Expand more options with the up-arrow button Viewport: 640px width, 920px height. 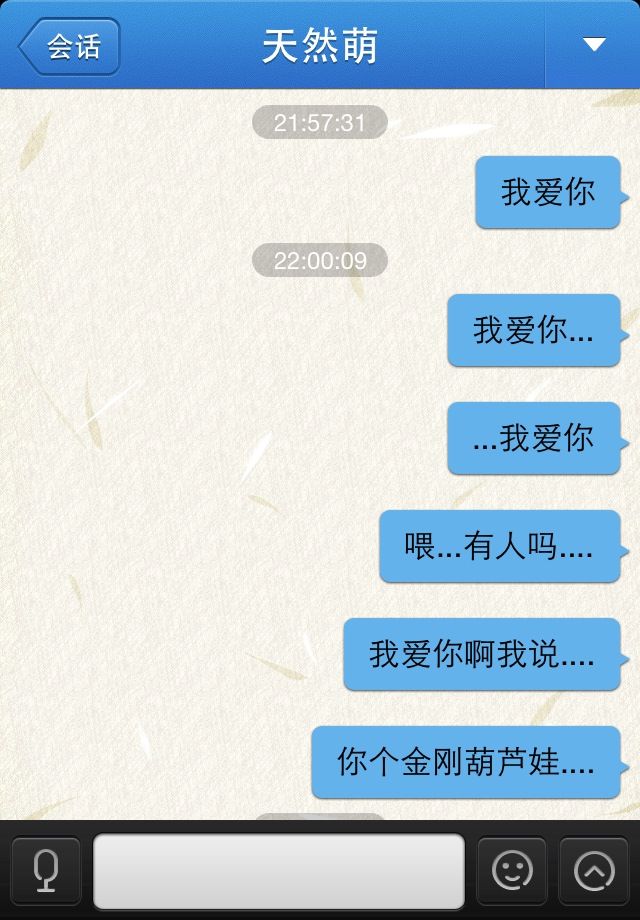pos(594,871)
